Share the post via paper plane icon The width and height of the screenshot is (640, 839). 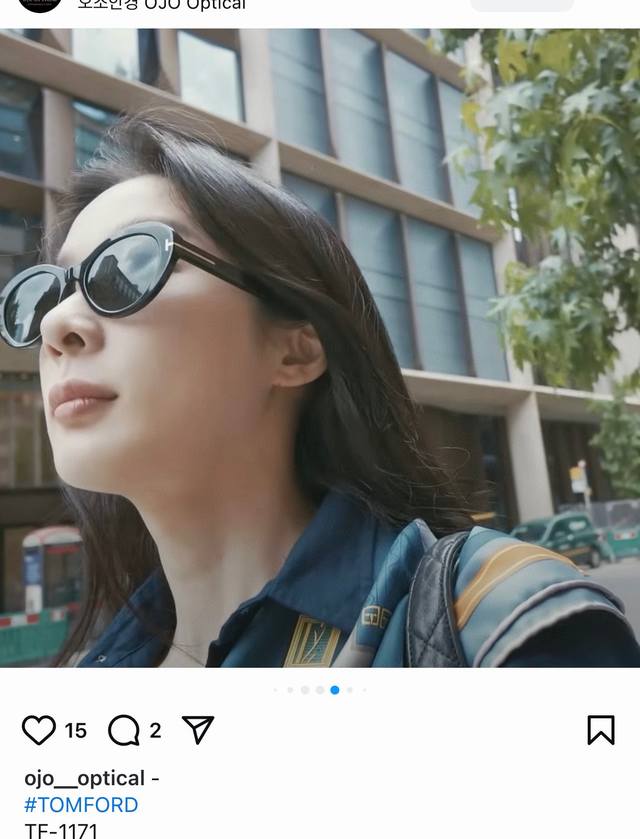(198, 730)
